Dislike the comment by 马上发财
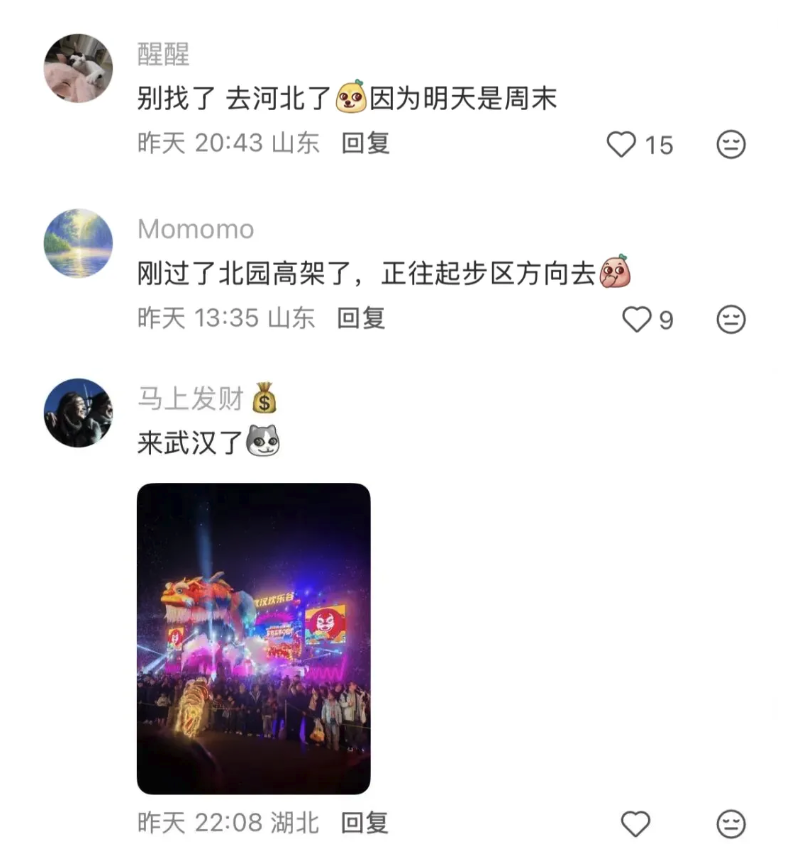Image resolution: width=800 pixels, height=858 pixels. (x=732, y=824)
